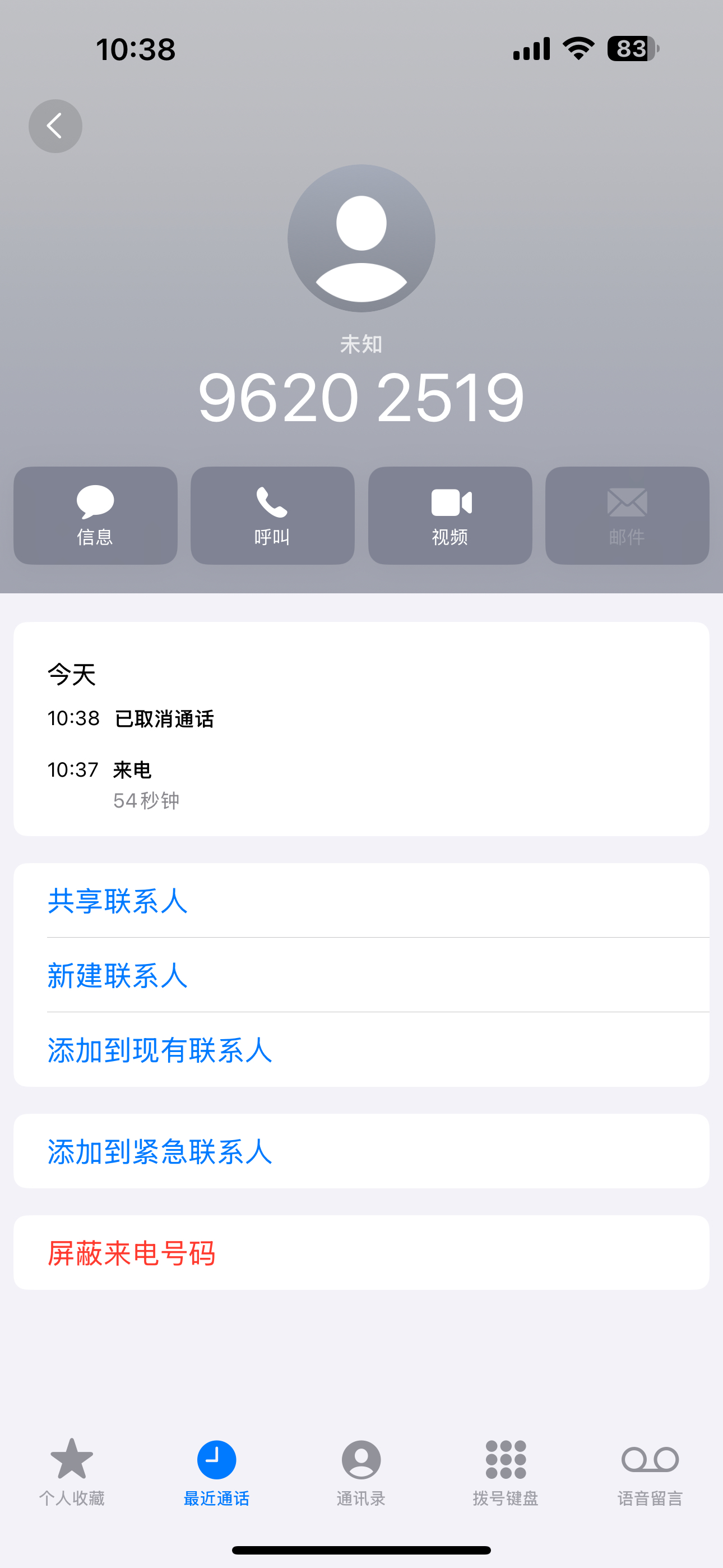The width and height of the screenshot is (723, 1568).
Task: Start a video call via 视频
Action: pos(451,515)
